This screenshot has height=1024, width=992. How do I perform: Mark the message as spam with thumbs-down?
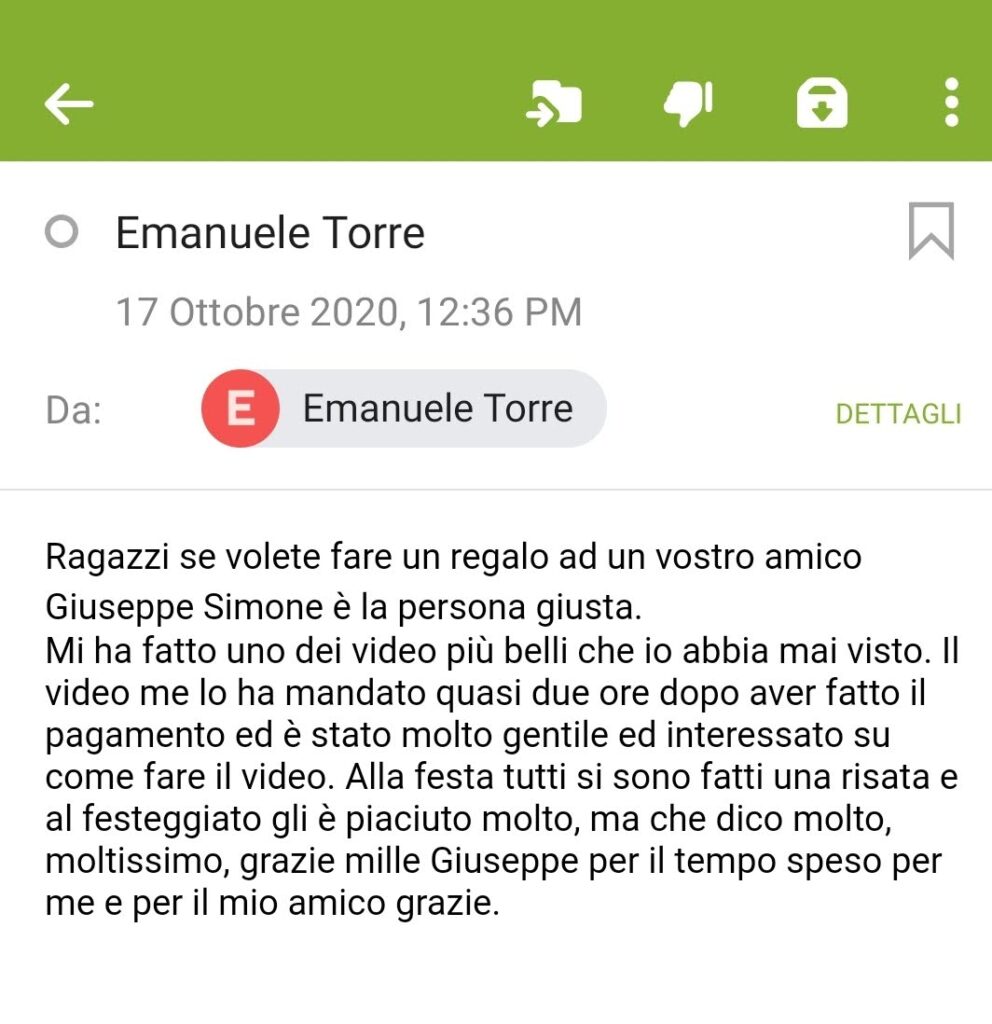coord(688,103)
